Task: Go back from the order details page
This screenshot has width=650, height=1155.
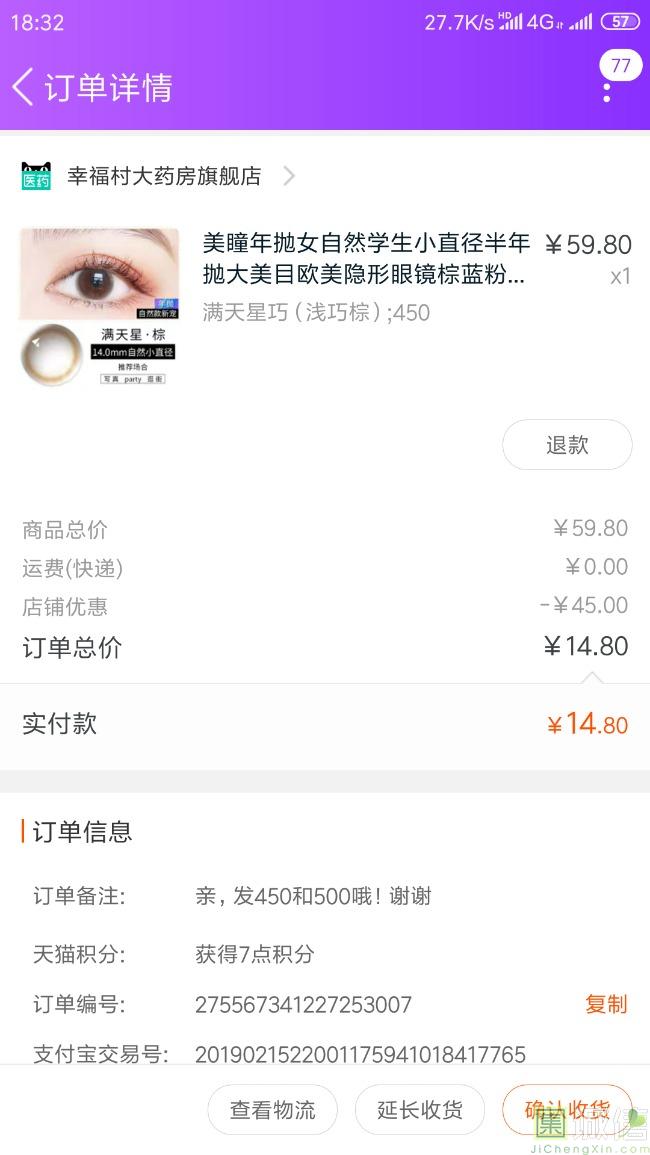Action: (24, 87)
